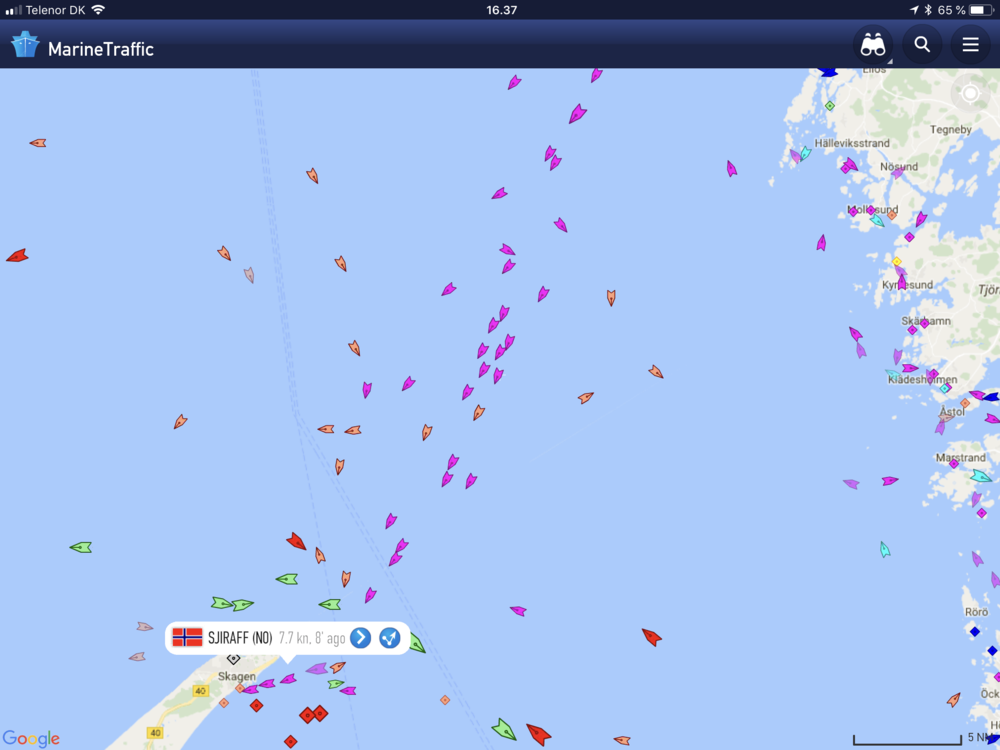Open the search magnifier

[922, 45]
